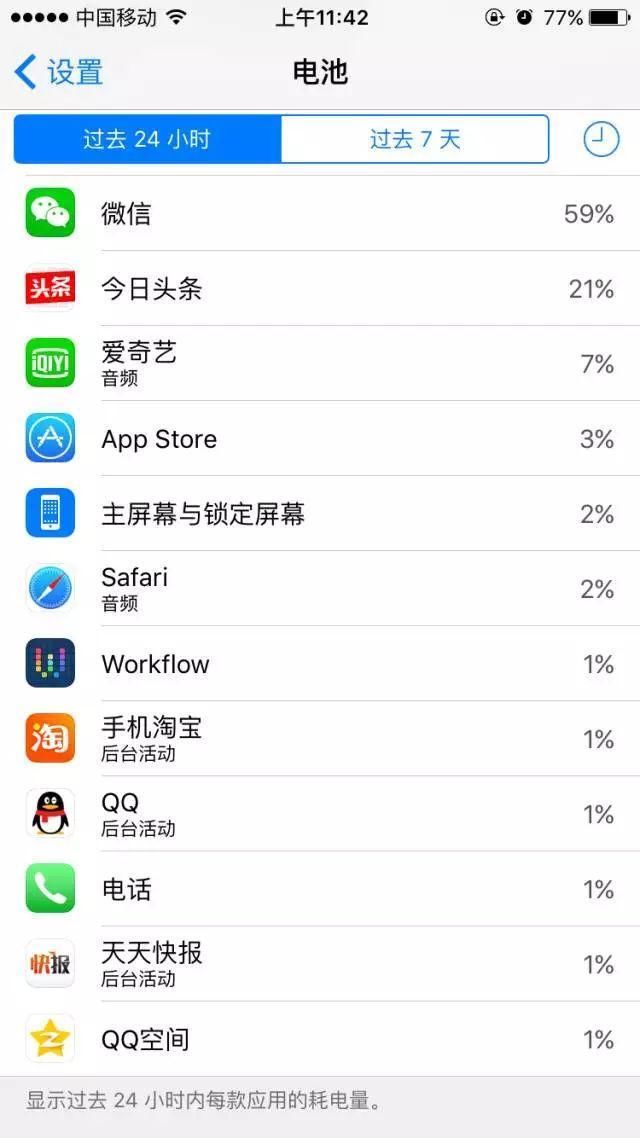Image resolution: width=640 pixels, height=1138 pixels.
Task: Tap the 今日头条 battery usage row
Action: (320, 289)
